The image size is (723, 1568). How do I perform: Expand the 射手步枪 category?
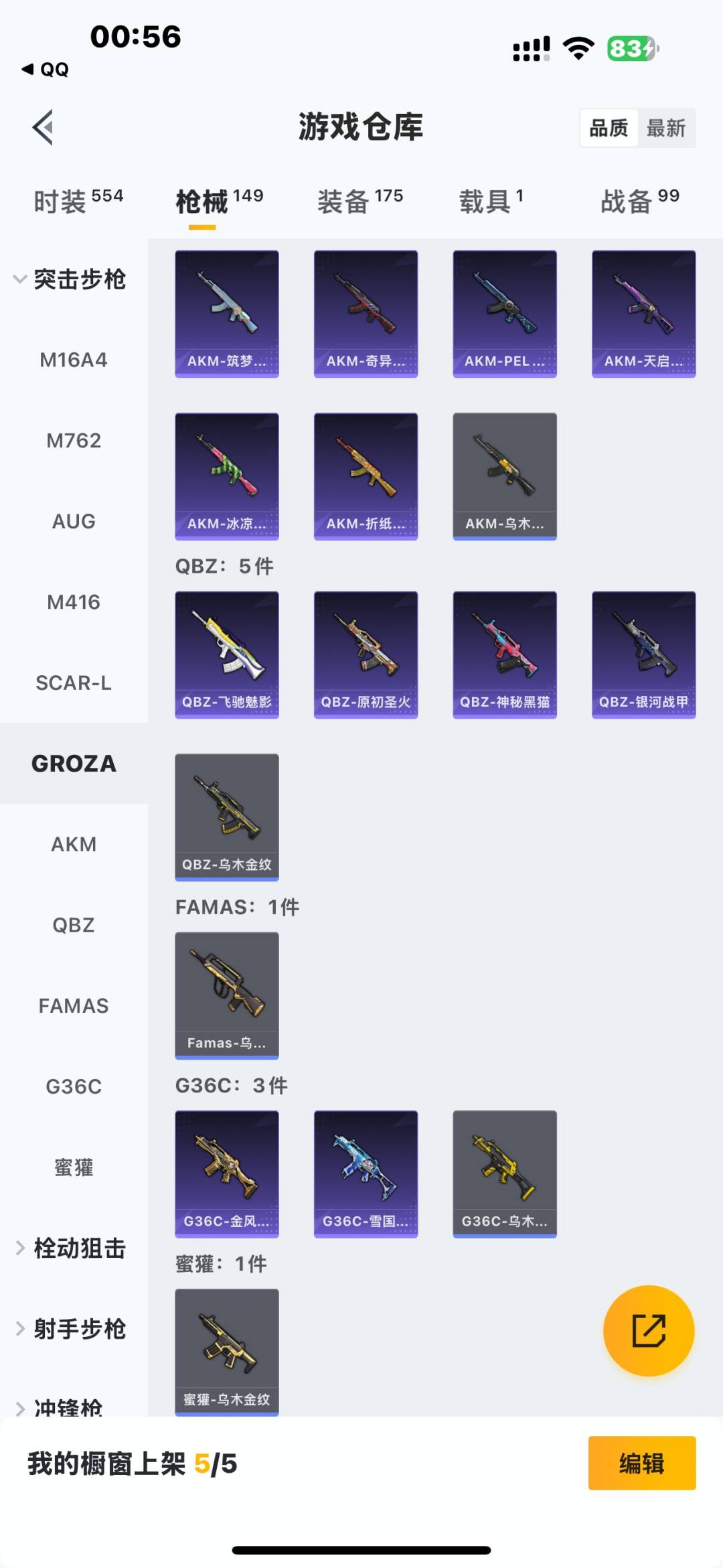click(70, 1329)
